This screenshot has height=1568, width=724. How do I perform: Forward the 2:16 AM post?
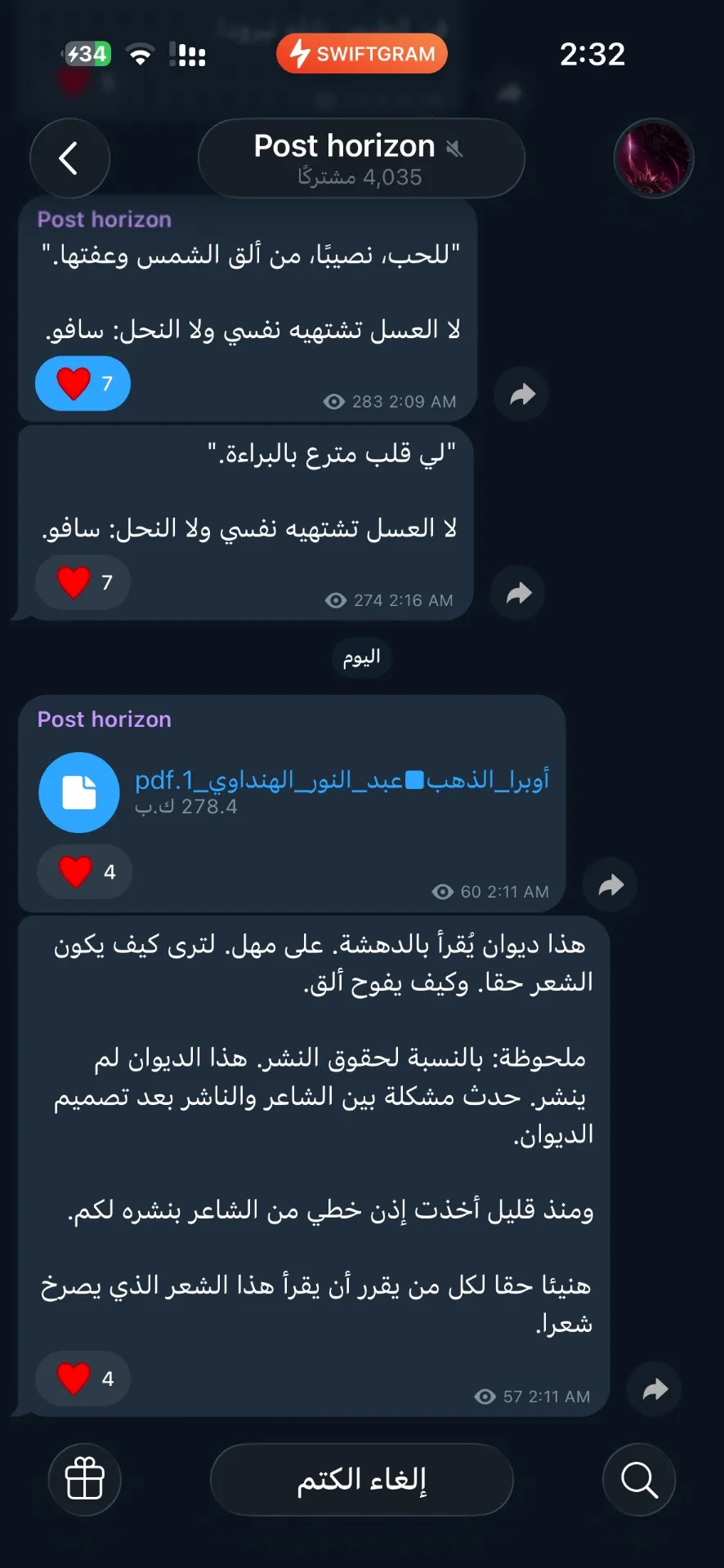[x=519, y=594]
